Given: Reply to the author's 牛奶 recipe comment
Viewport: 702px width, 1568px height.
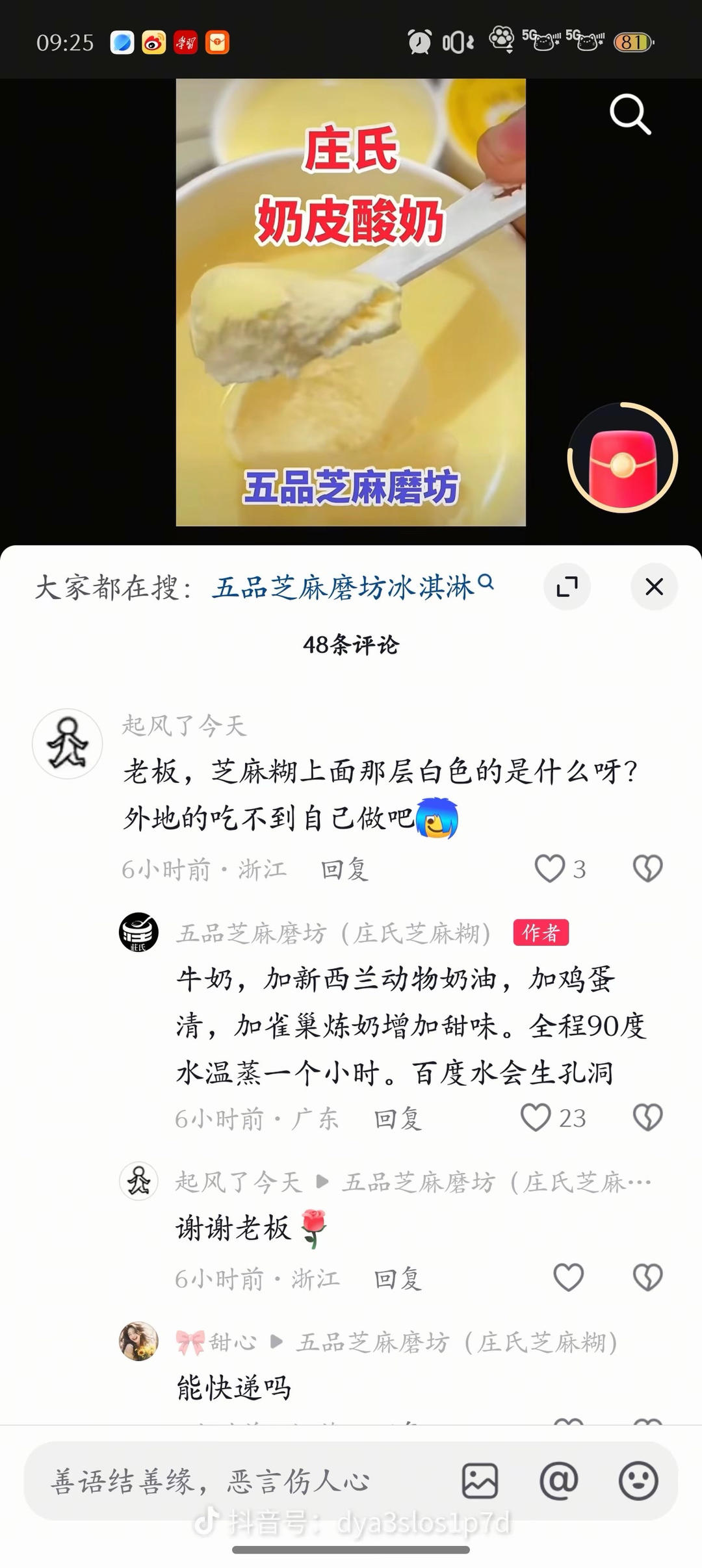Looking at the screenshot, I should 397,1118.
